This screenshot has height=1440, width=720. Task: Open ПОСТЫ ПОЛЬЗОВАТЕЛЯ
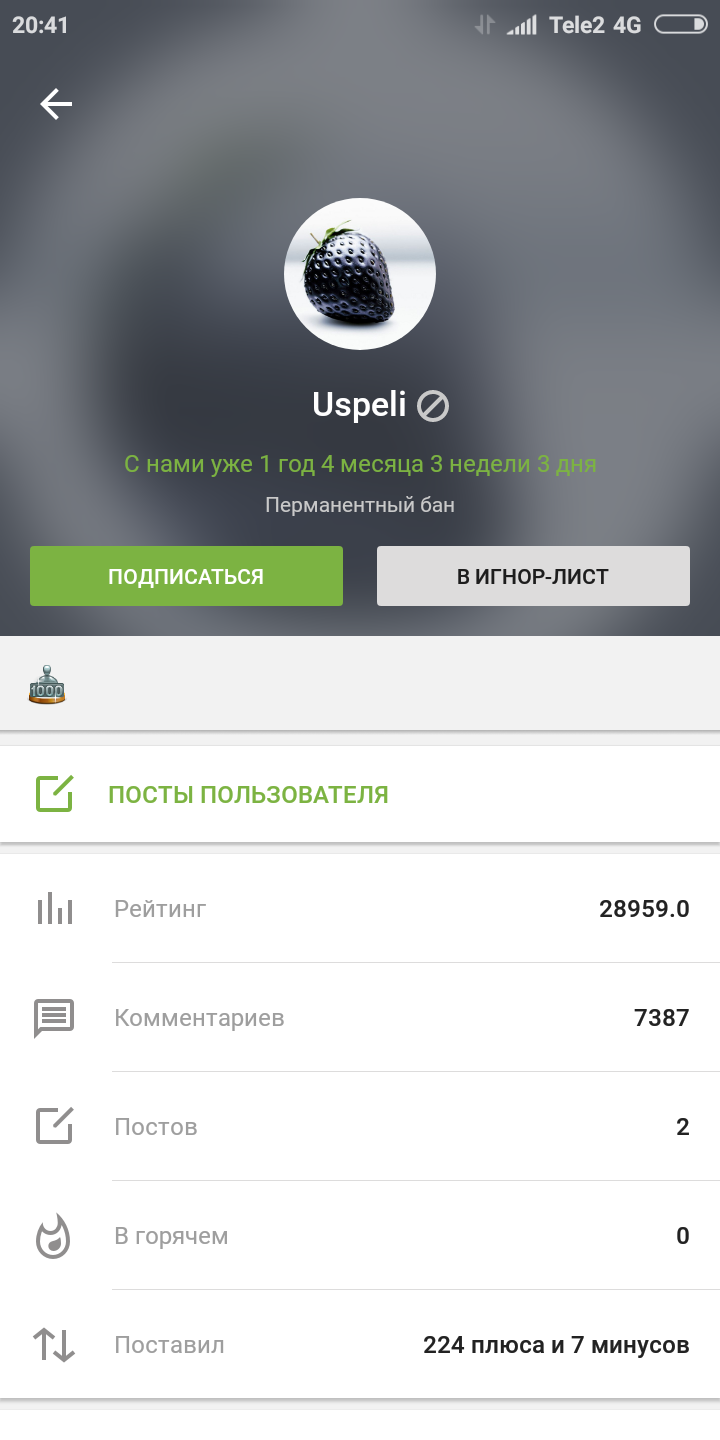[x=248, y=795]
